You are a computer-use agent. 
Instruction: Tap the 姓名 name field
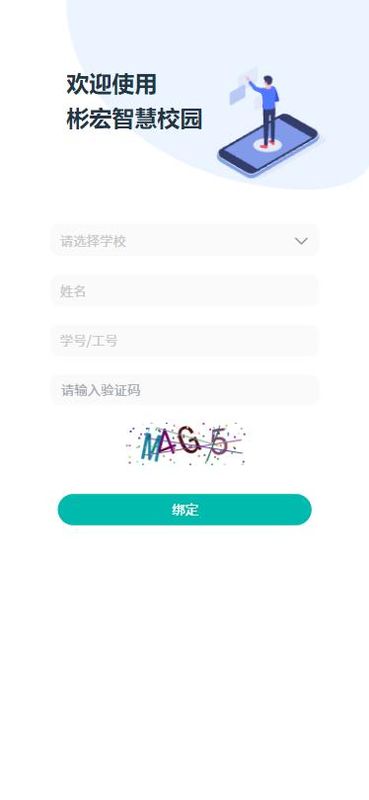[185, 291]
